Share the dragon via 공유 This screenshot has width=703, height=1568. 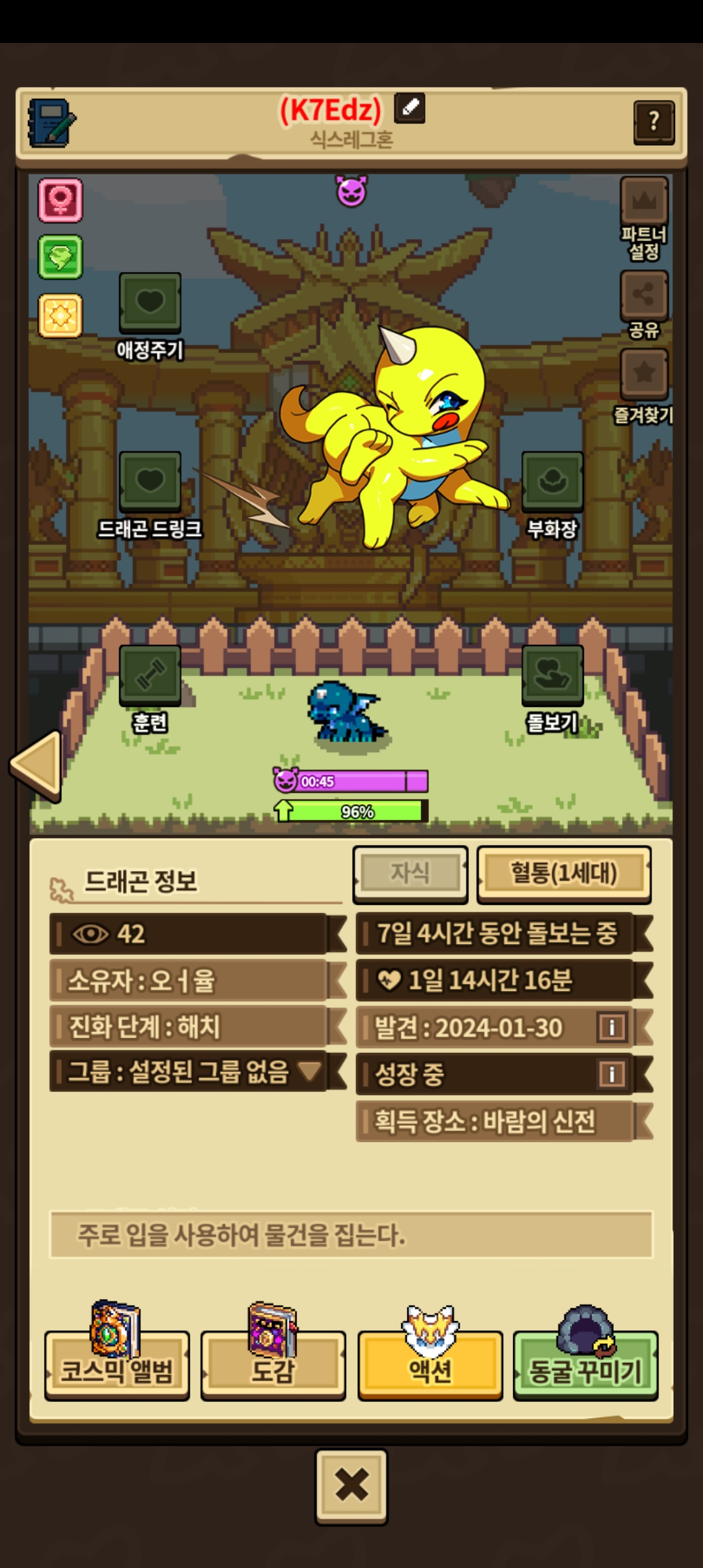(x=644, y=296)
